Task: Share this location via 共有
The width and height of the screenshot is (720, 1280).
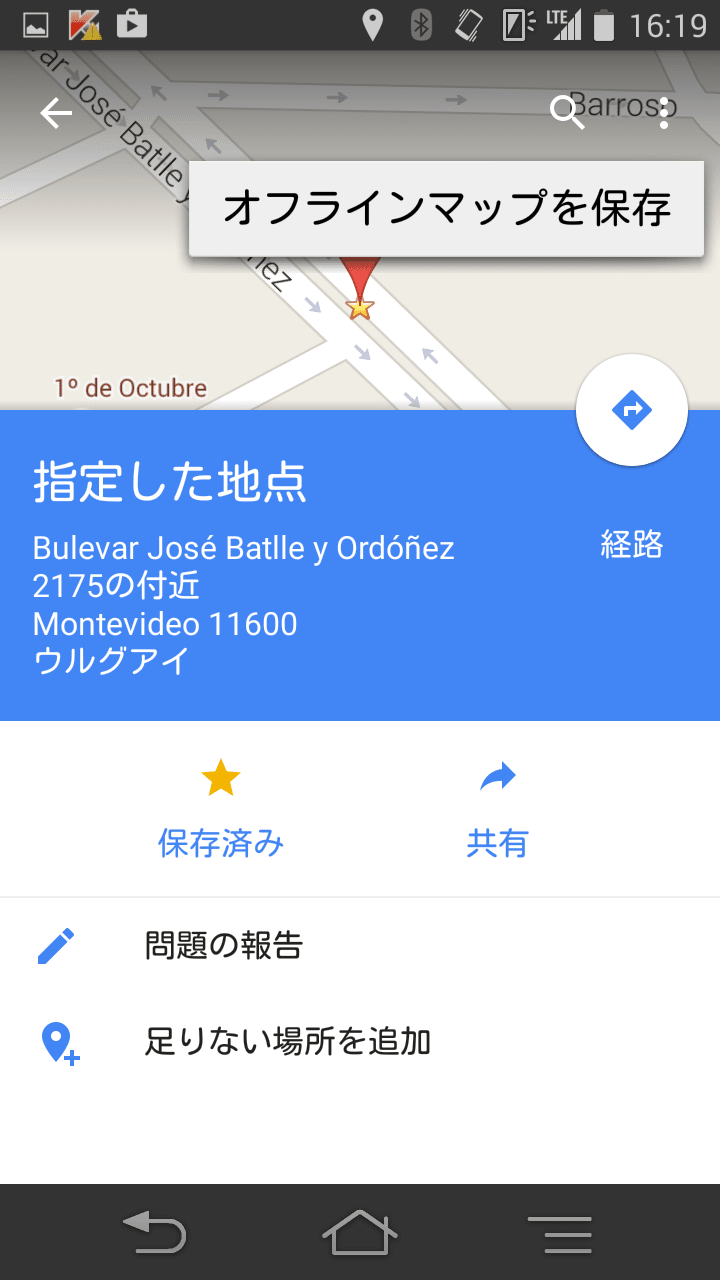Action: point(497,808)
